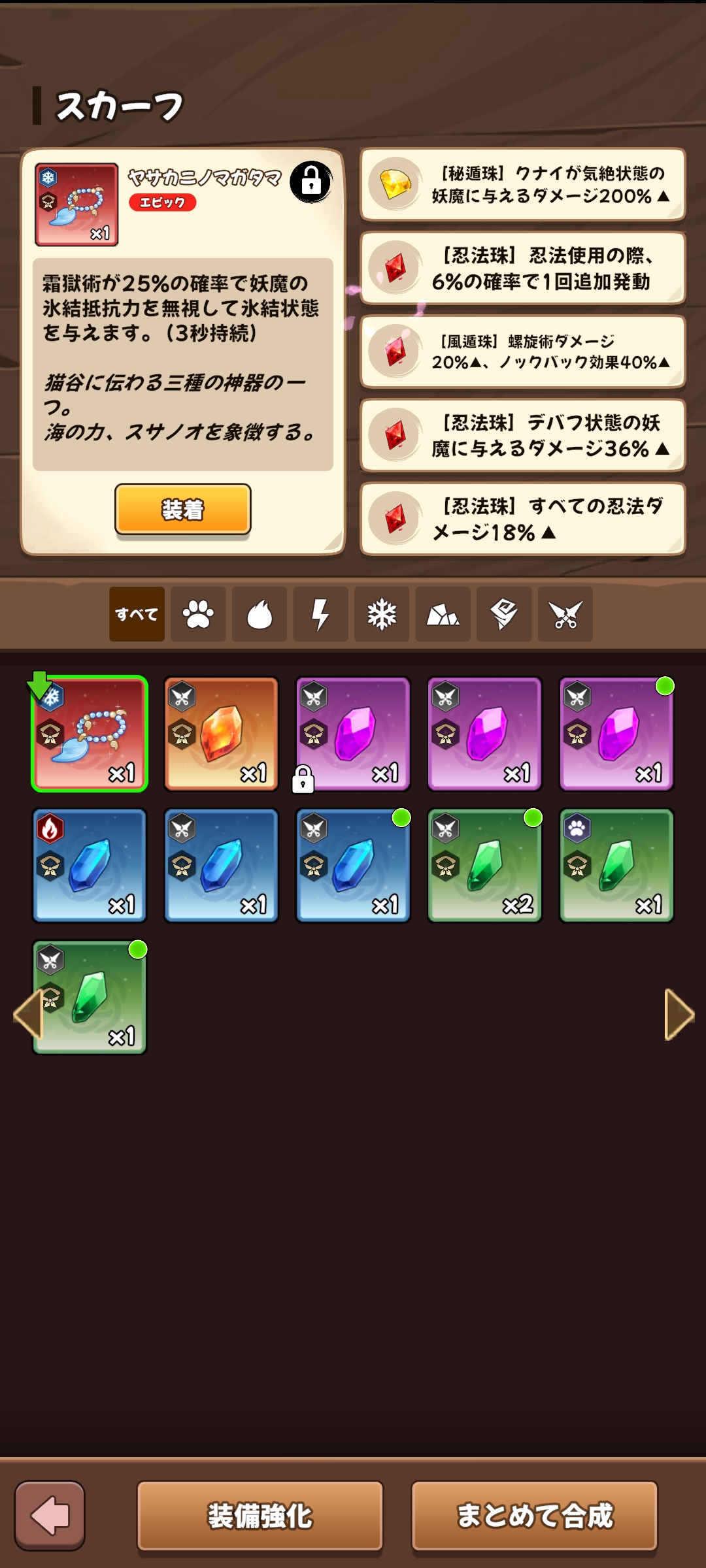Filter items by the lightning element
706x1568 pixels.
[320, 614]
